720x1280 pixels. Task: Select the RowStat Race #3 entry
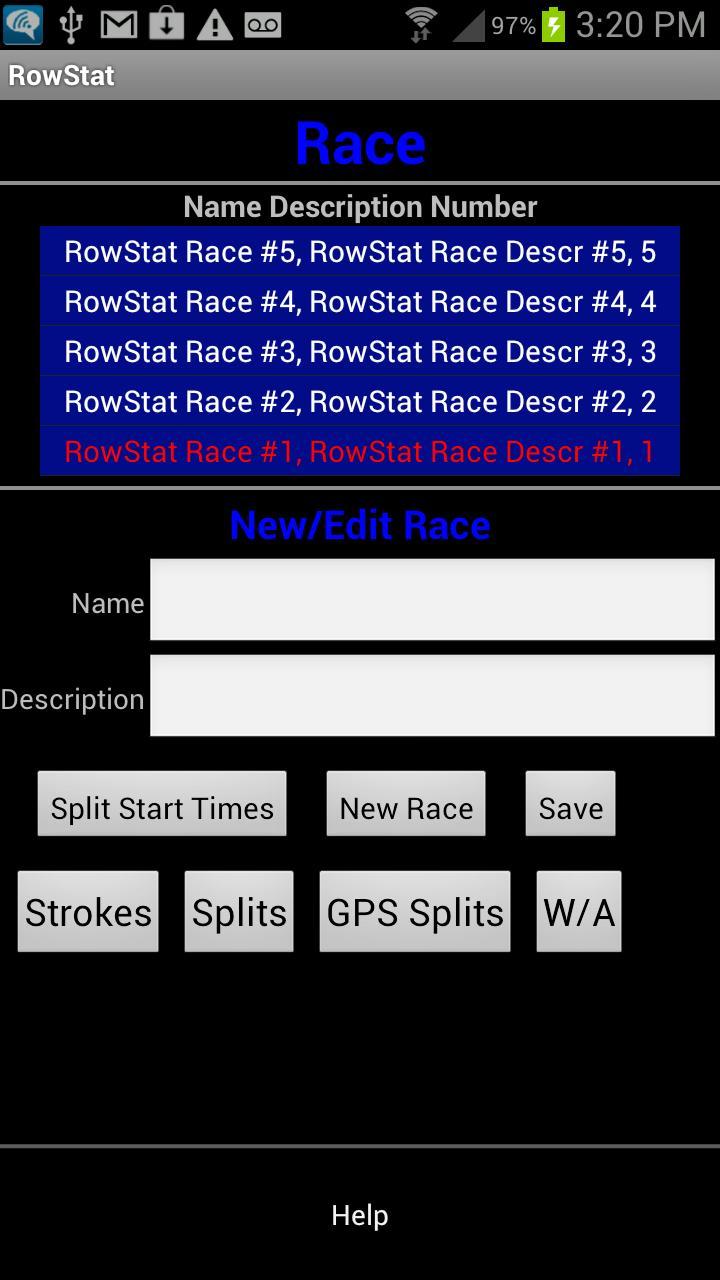[360, 351]
